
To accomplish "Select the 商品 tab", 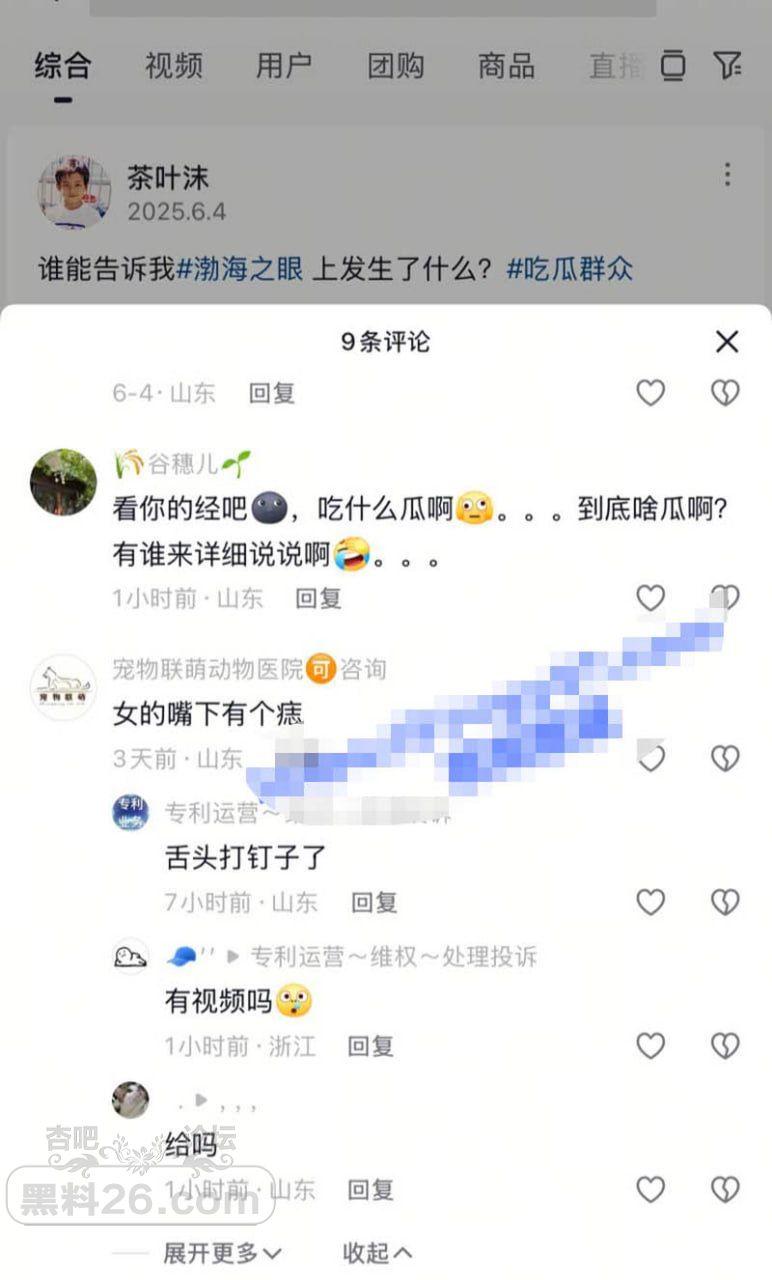I will tap(506, 67).
